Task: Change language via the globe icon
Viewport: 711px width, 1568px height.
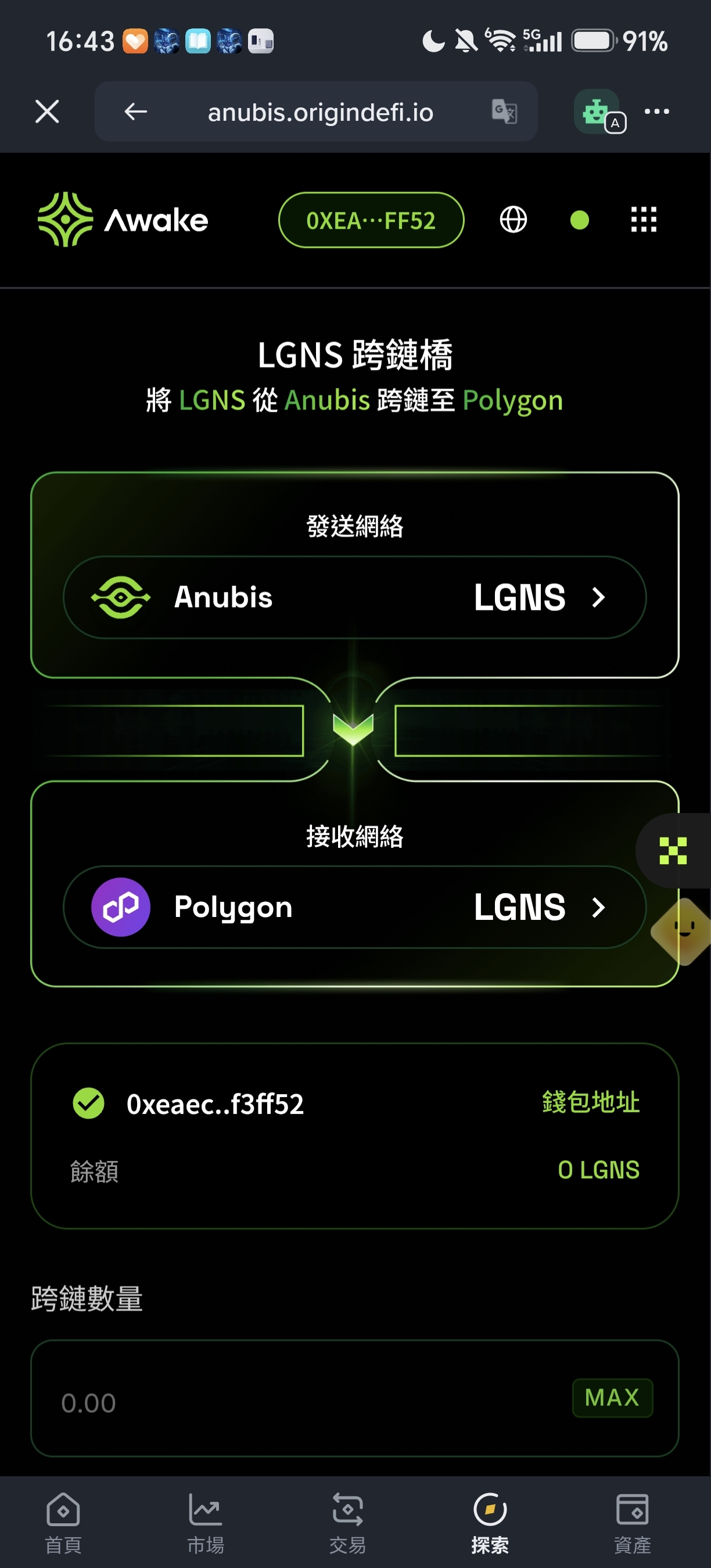Action: click(513, 220)
